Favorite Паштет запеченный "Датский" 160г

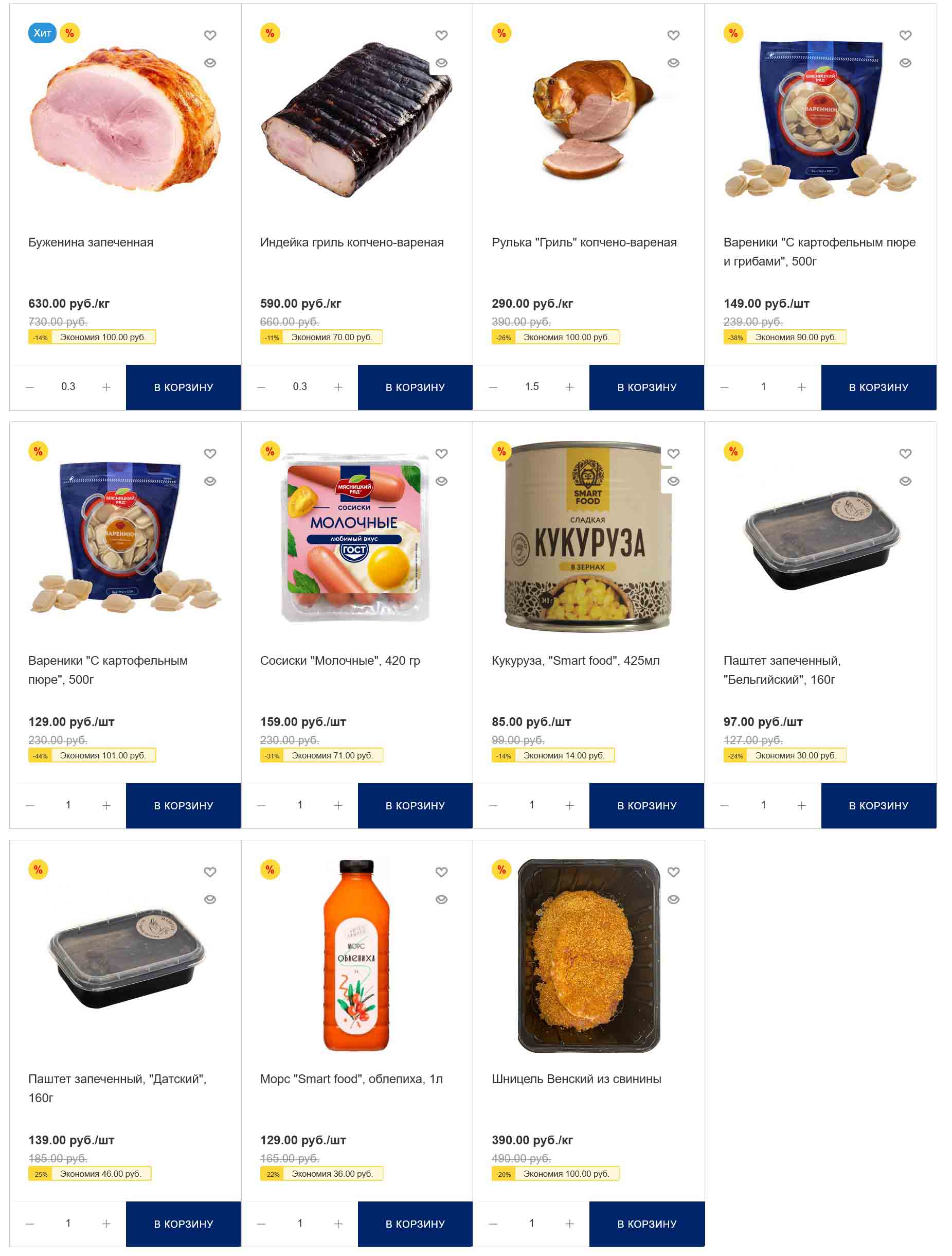210,872
